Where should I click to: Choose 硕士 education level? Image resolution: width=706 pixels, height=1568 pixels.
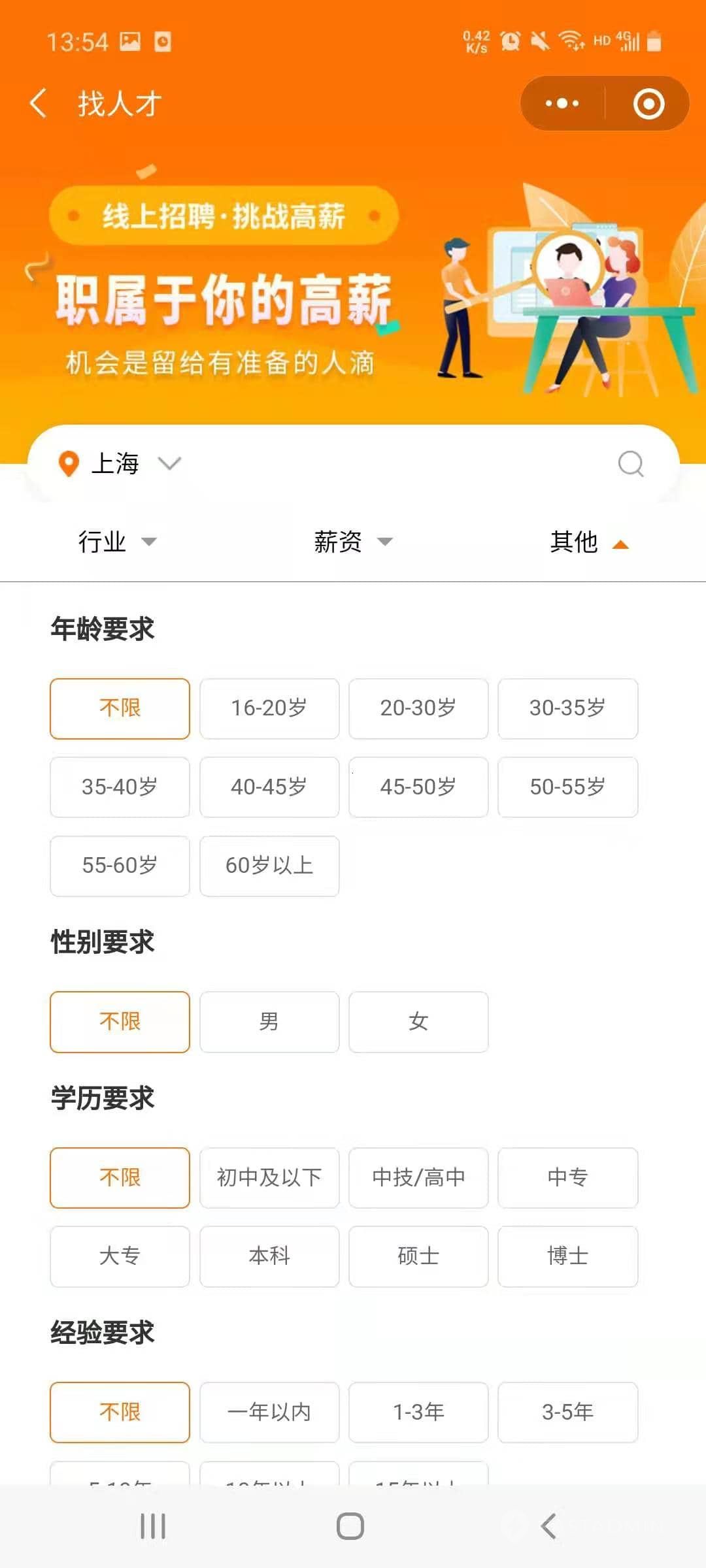(x=418, y=1256)
